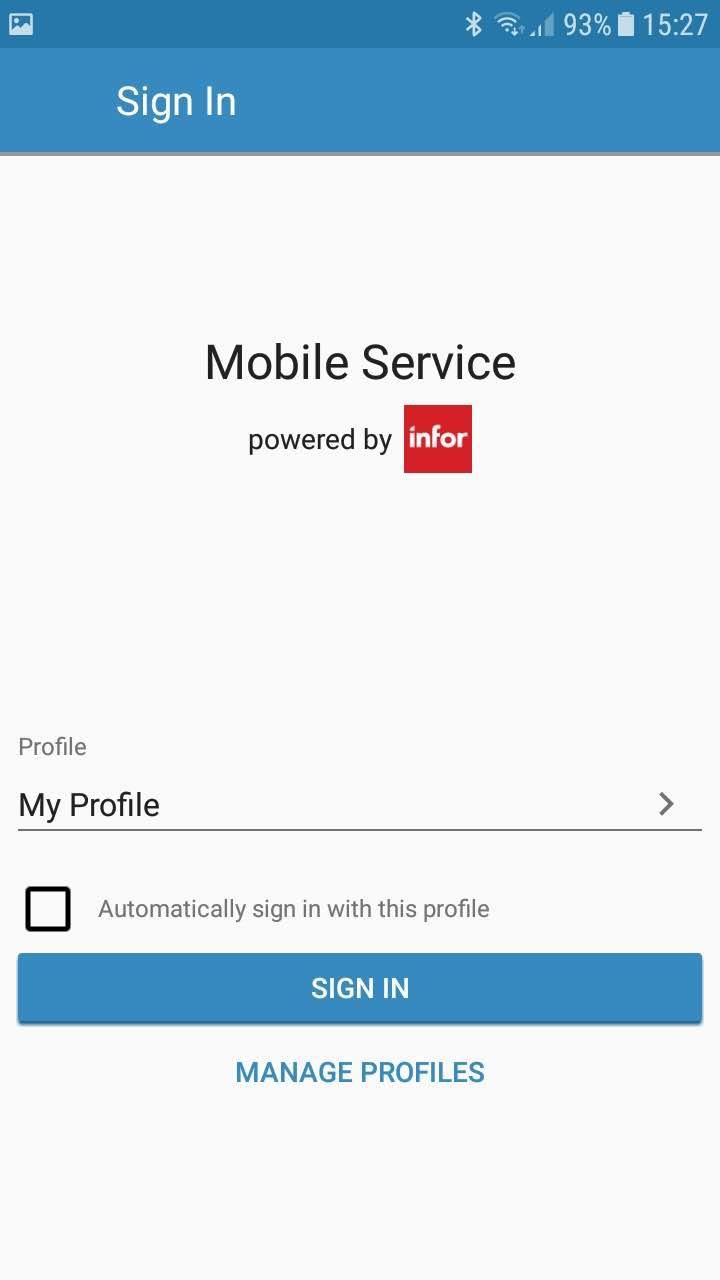720x1280 pixels.
Task: Open Manage Profiles
Action: 360,1072
